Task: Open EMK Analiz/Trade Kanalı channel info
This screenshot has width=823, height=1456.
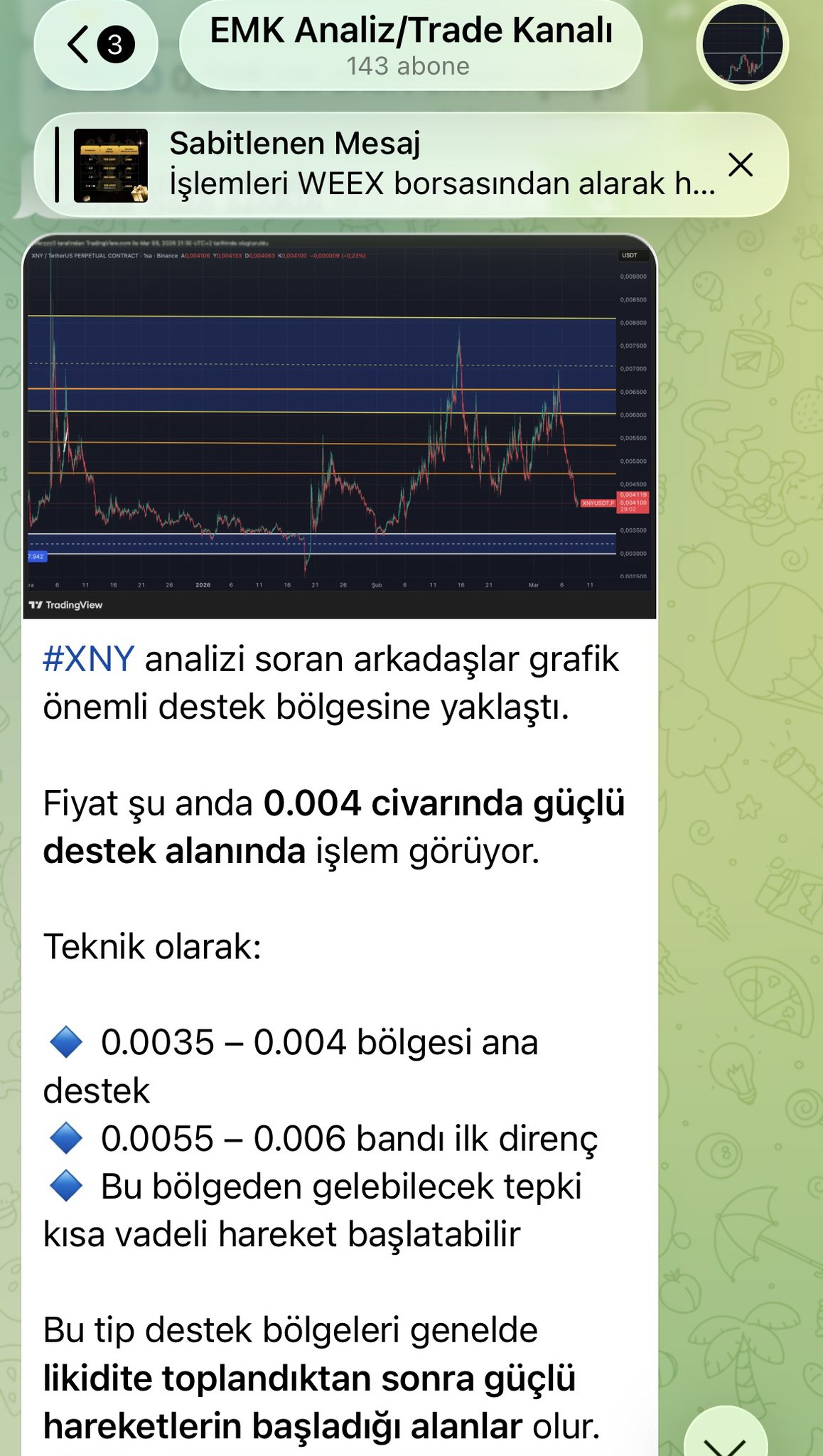Action: (410, 45)
